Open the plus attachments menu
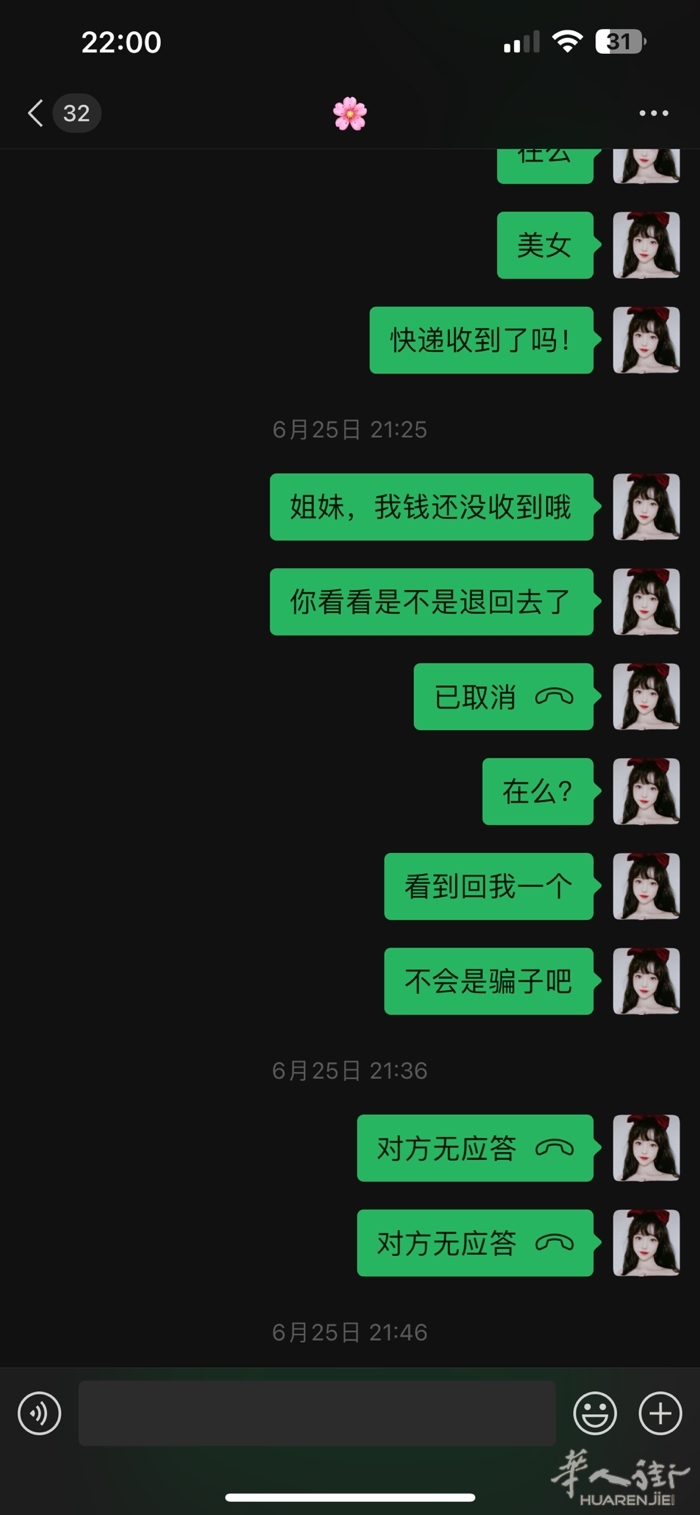This screenshot has width=700, height=1515. click(x=660, y=1413)
